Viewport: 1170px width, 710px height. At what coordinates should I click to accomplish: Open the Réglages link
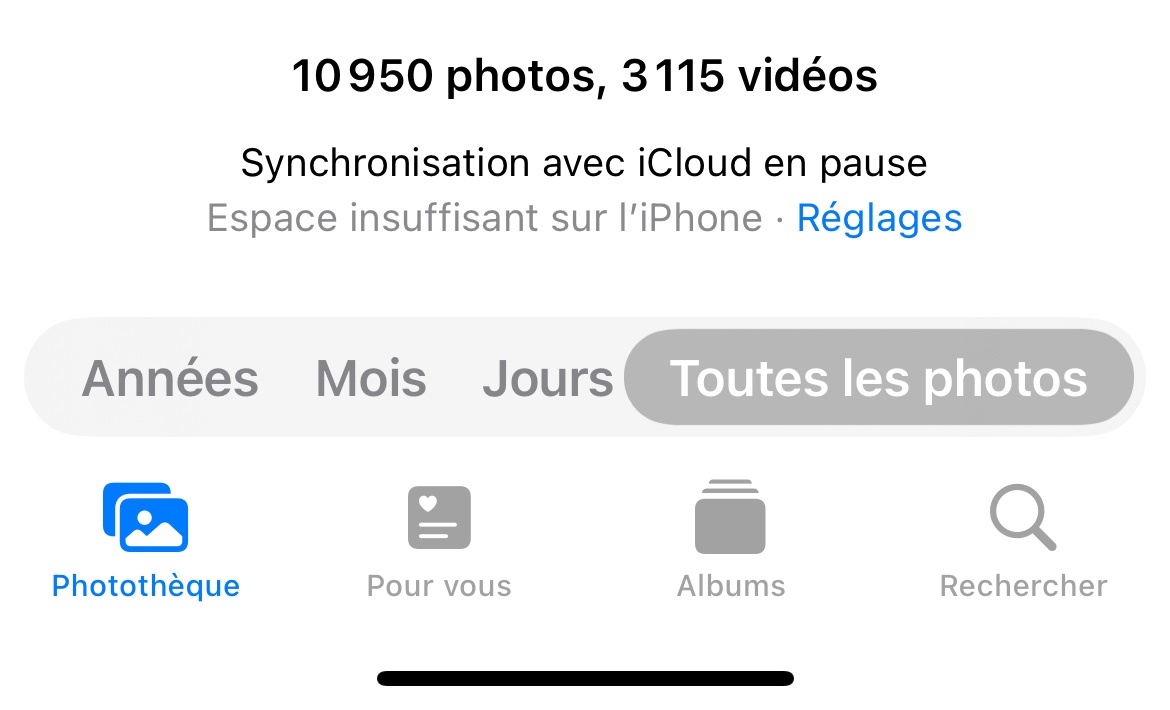coord(879,219)
